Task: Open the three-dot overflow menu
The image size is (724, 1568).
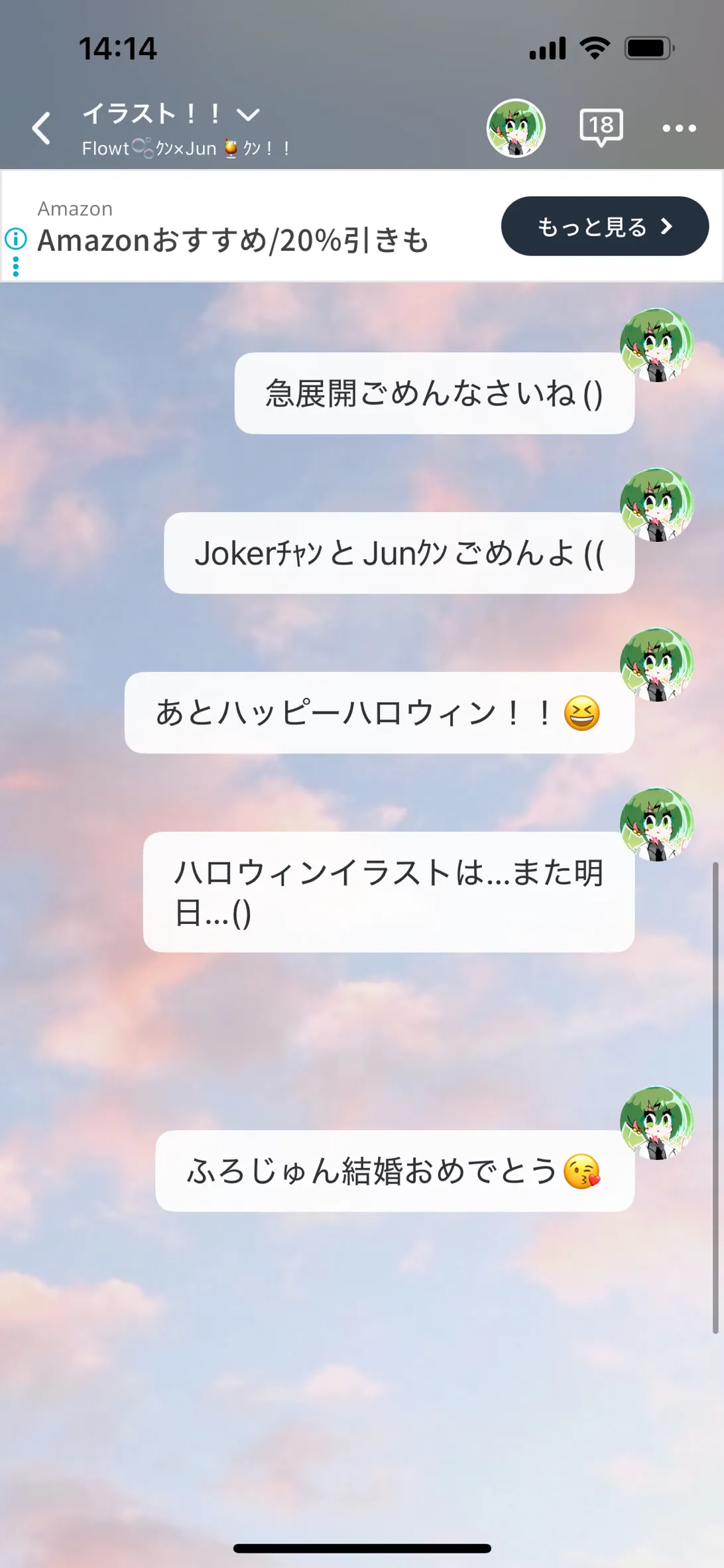Action: coord(680,128)
